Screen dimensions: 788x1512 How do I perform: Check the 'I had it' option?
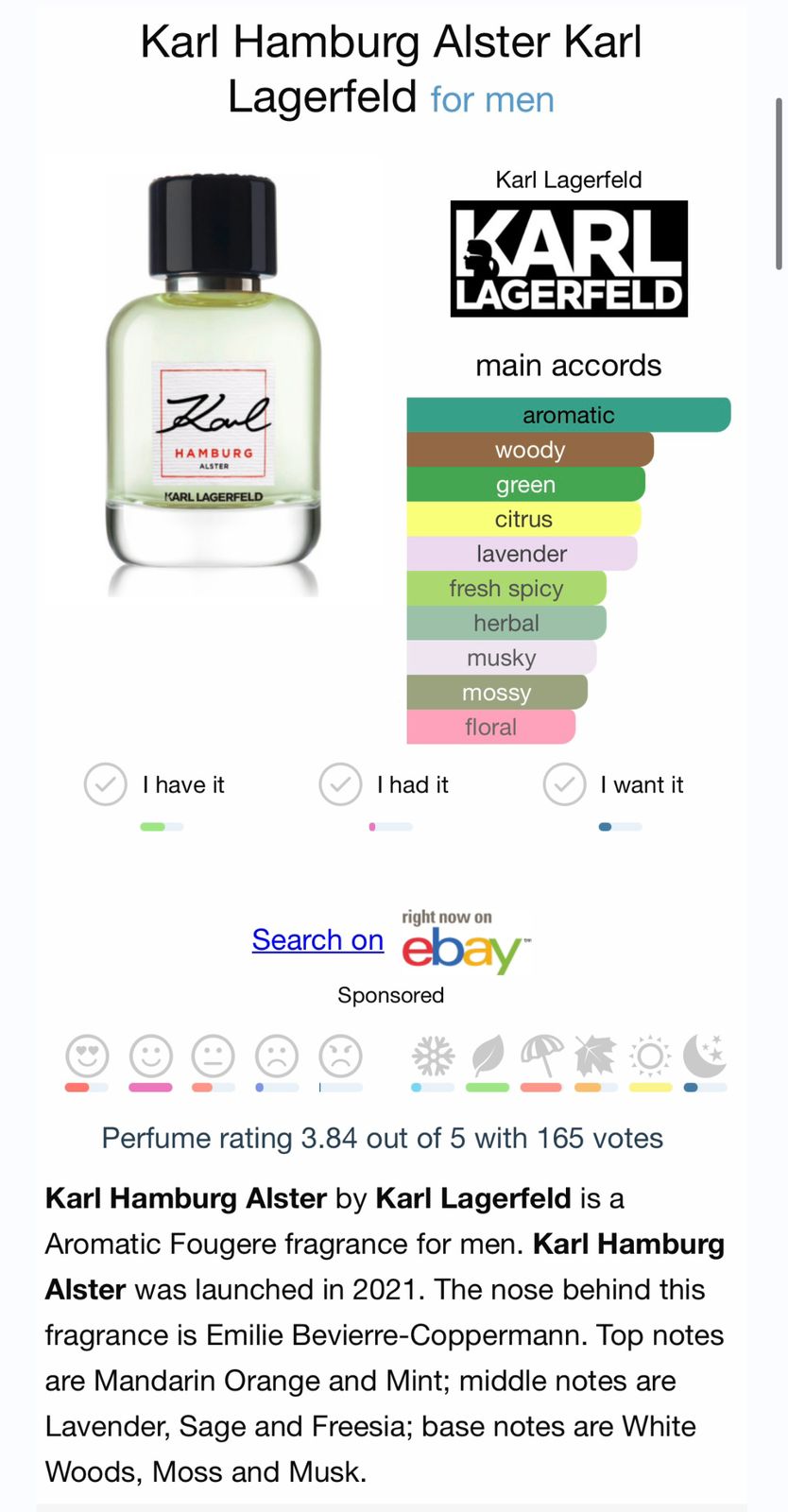(x=340, y=784)
